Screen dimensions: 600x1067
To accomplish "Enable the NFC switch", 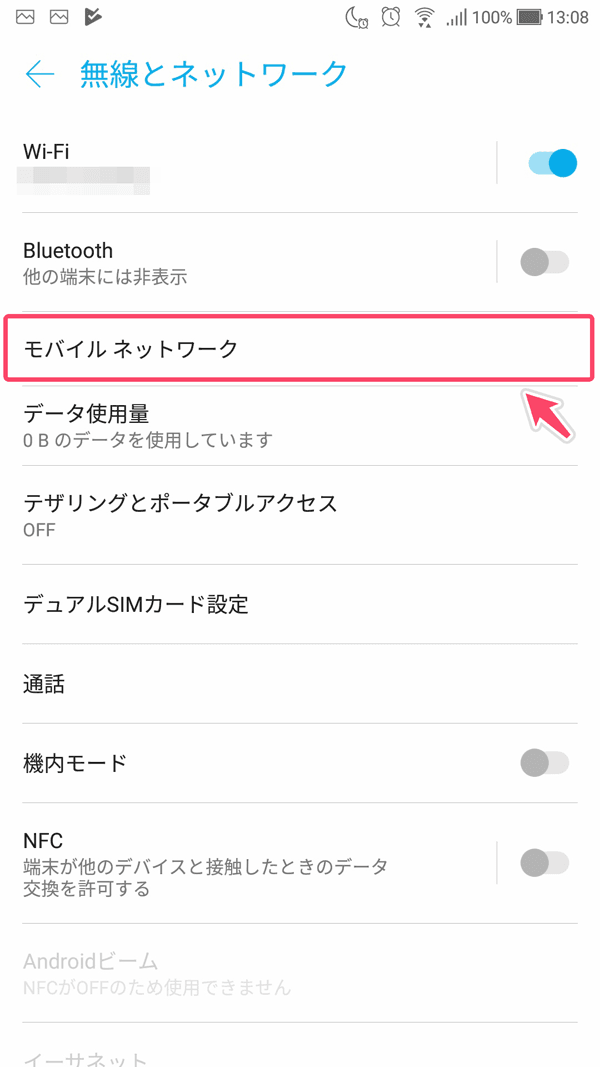I will [545, 864].
